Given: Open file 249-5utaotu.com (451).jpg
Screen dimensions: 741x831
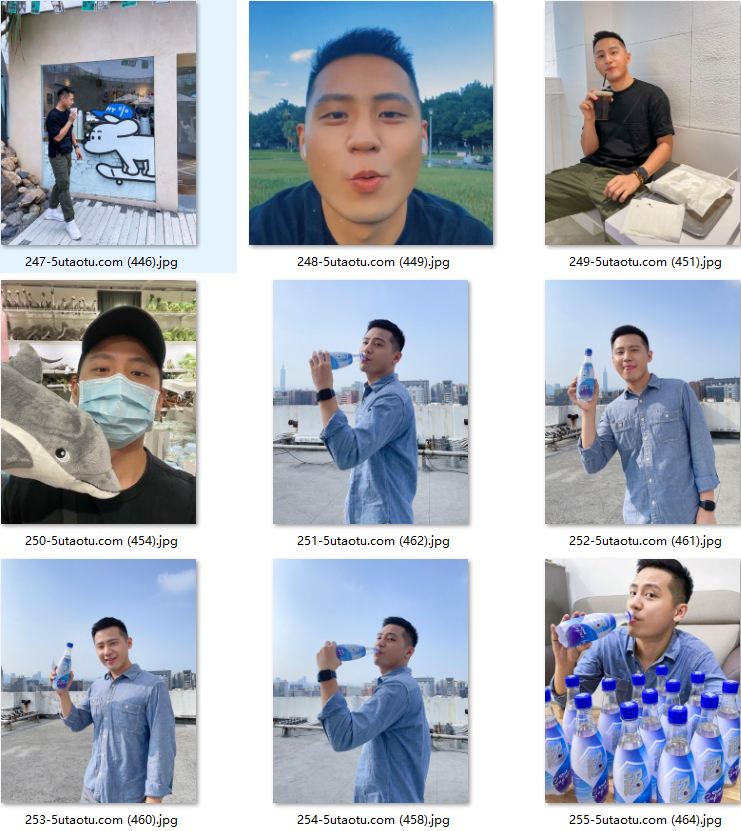Looking at the screenshot, I should (643, 123).
